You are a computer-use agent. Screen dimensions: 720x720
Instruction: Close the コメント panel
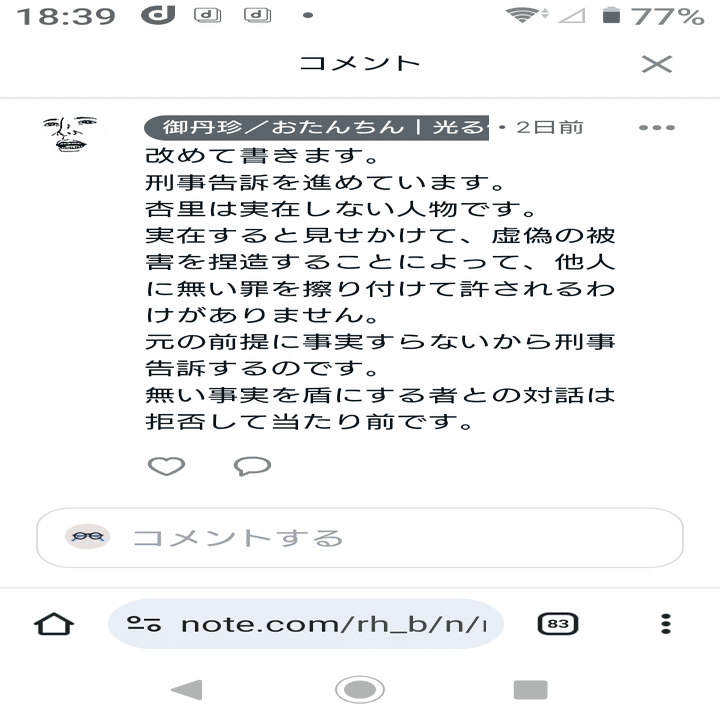click(656, 64)
